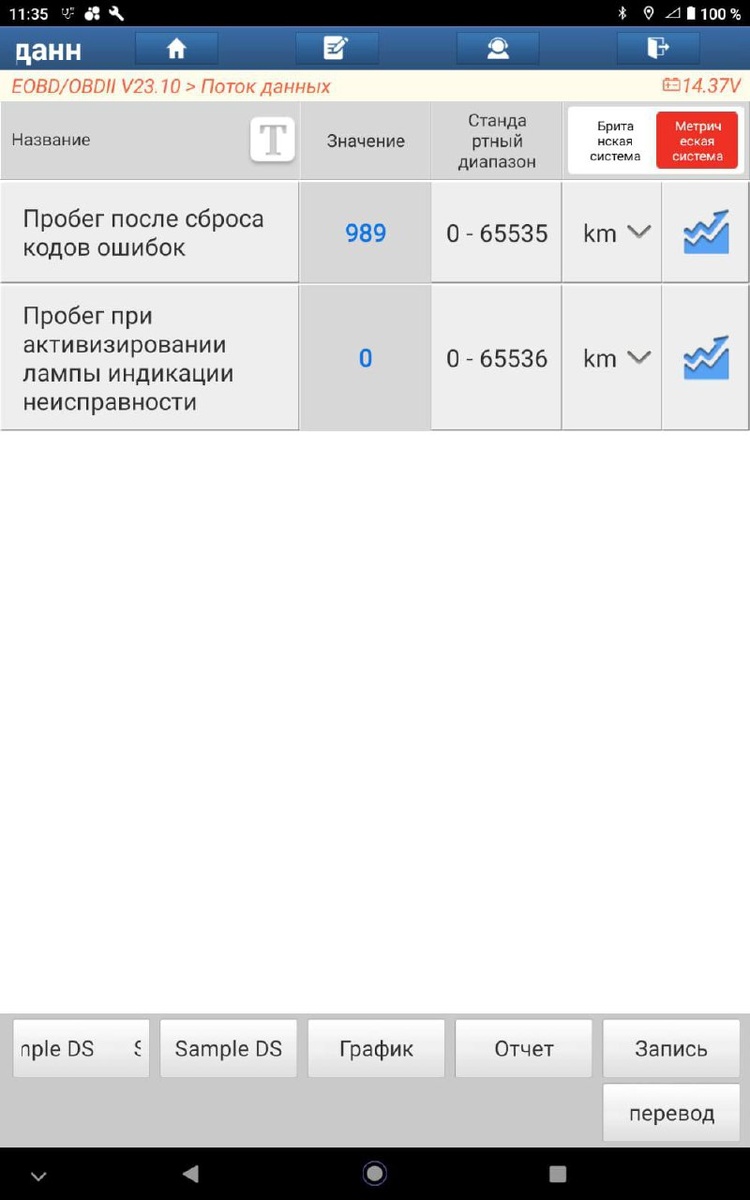The width and height of the screenshot is (750, 1200).
Task: Tap the exit door icon
Action: [658, 48]
